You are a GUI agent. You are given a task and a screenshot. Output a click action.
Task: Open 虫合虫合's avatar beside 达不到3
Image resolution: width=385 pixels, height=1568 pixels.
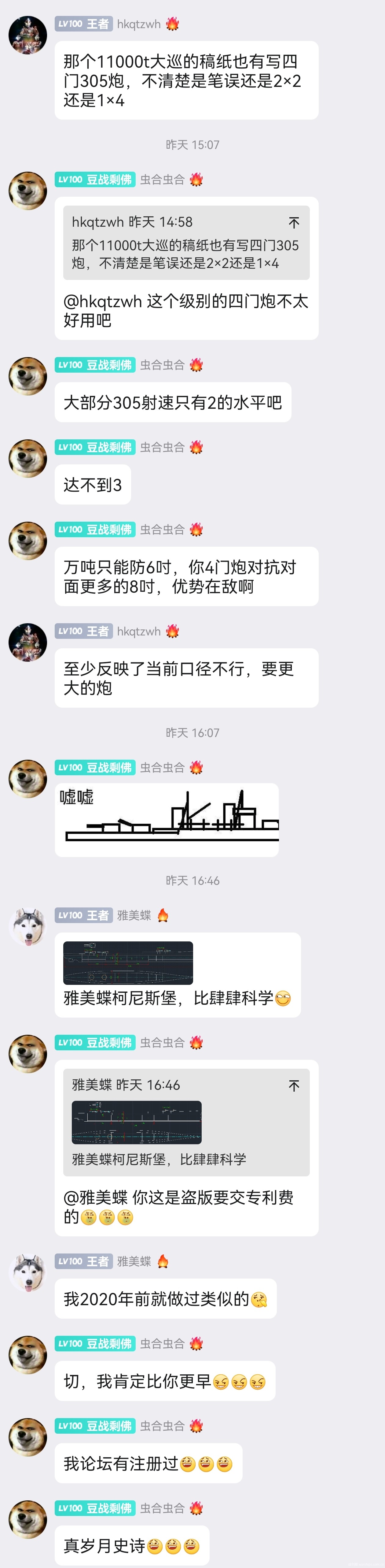point(28,458)
